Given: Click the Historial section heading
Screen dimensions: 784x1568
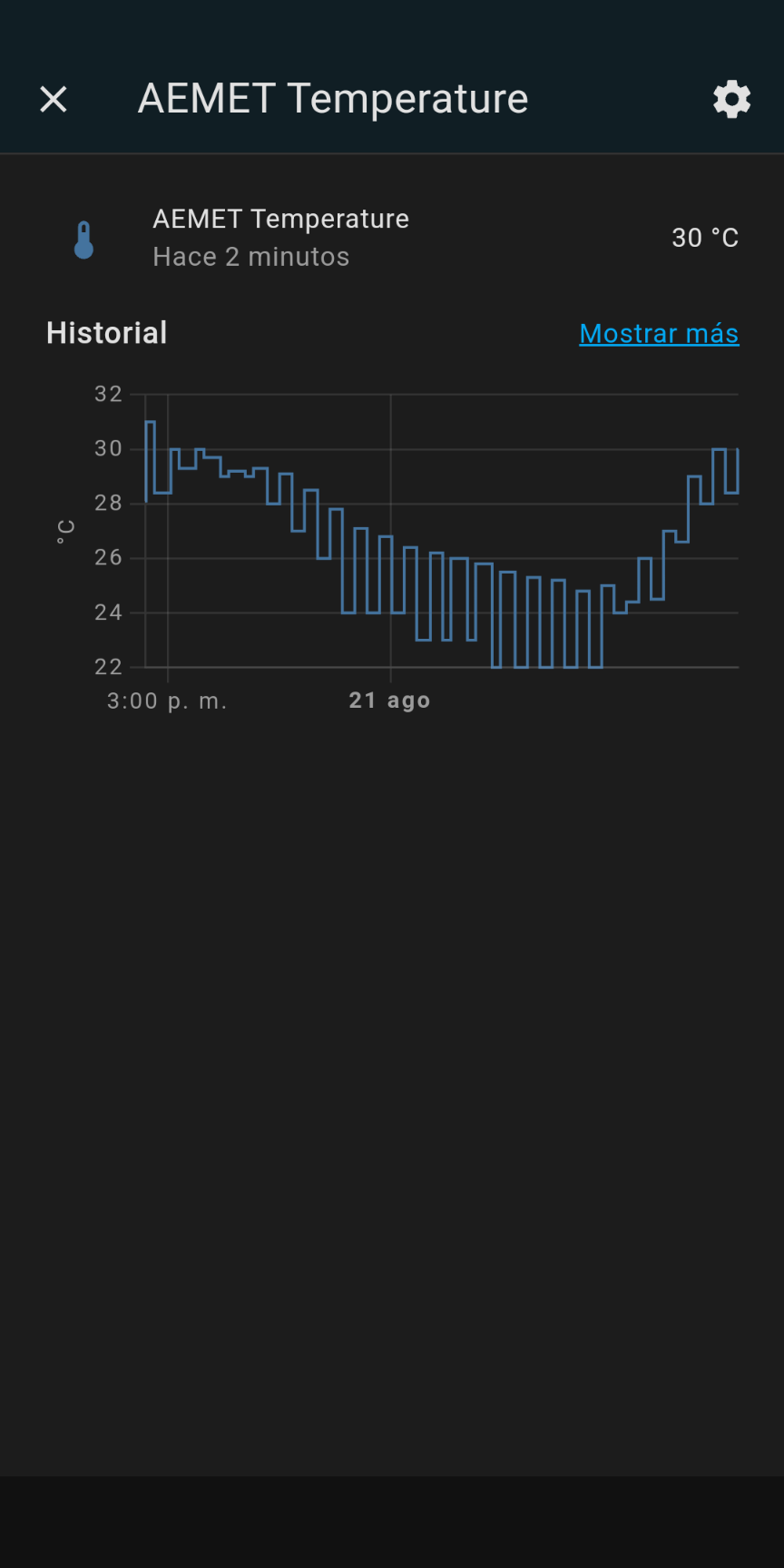Looking at the screenshot, I should pyautogui.click(x=106, y=333).
